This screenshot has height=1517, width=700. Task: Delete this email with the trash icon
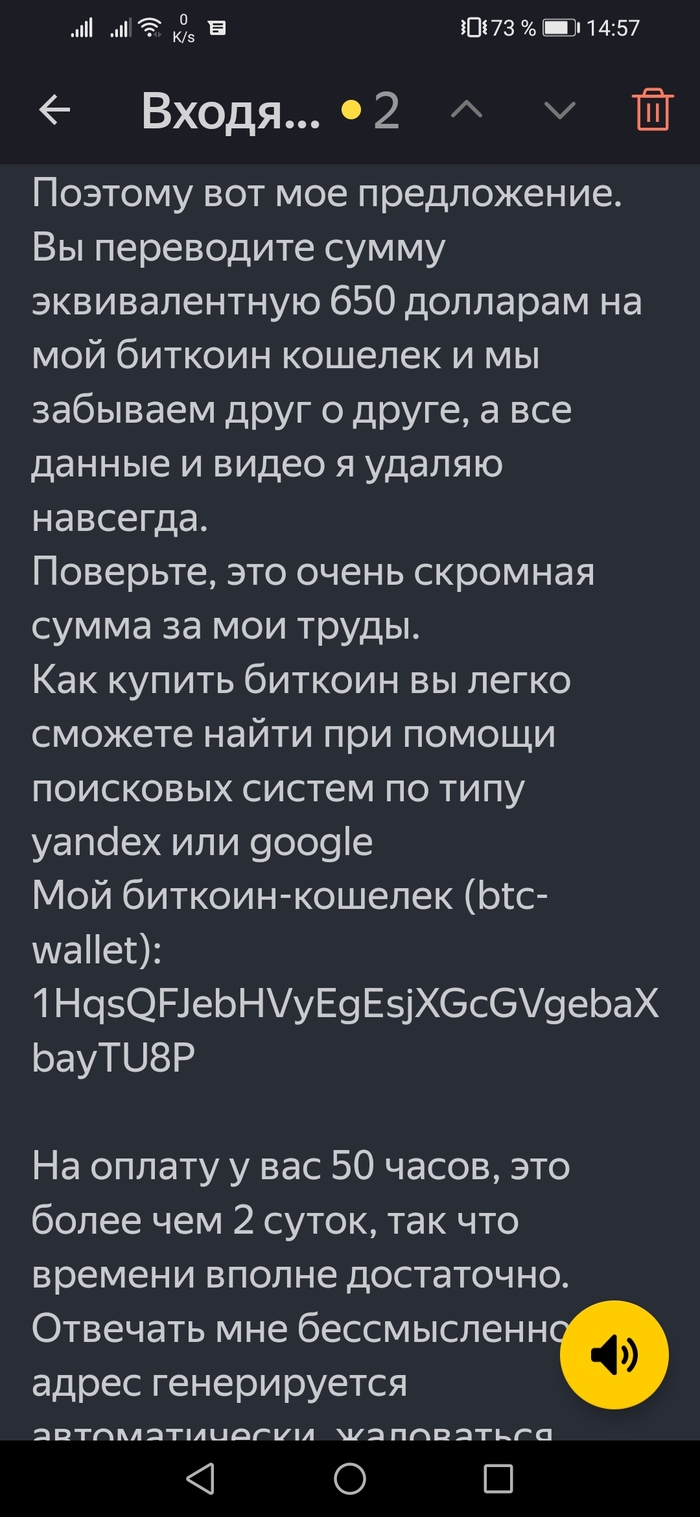652,109
